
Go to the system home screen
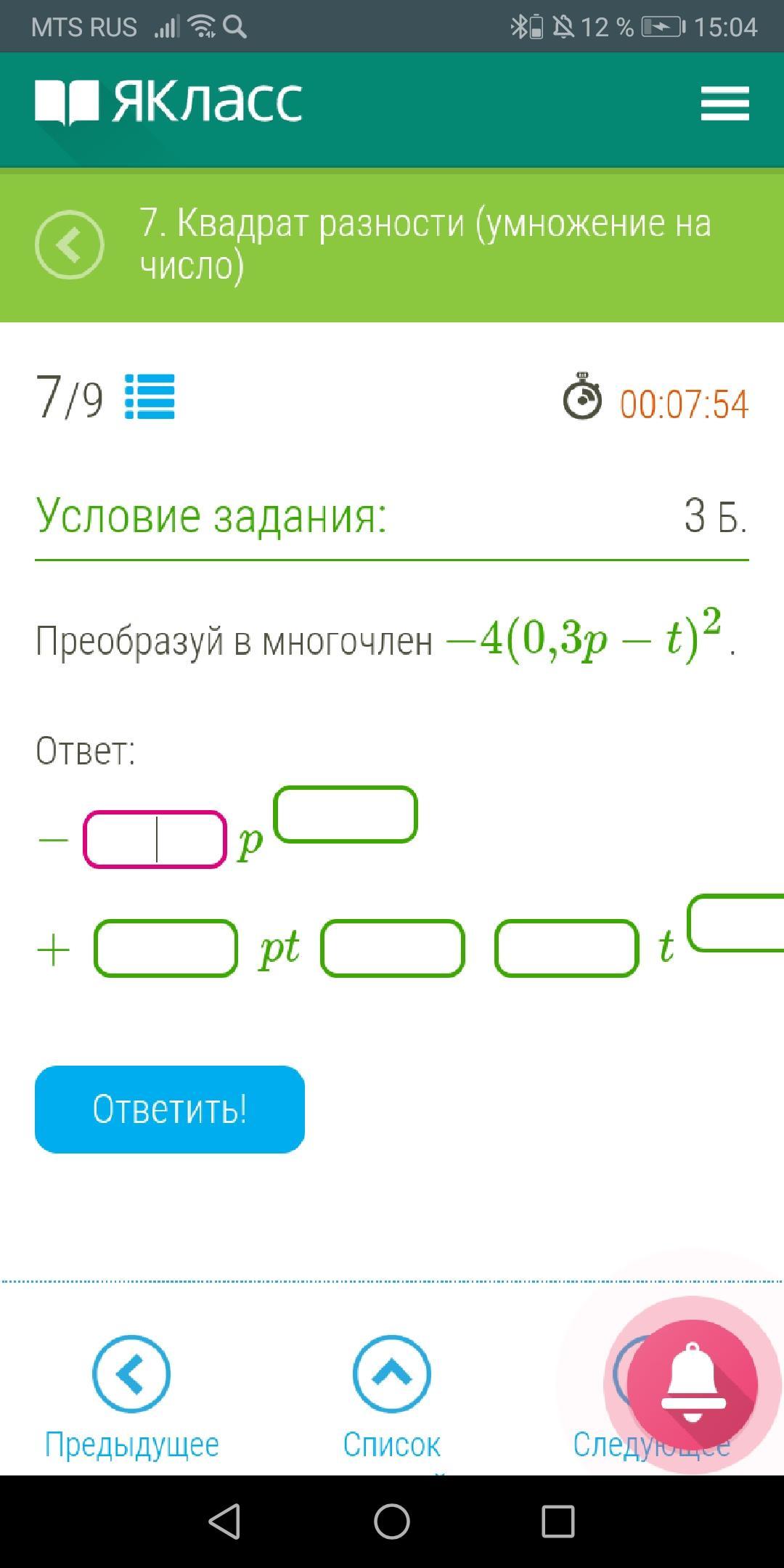click(x=392, y=1521)
